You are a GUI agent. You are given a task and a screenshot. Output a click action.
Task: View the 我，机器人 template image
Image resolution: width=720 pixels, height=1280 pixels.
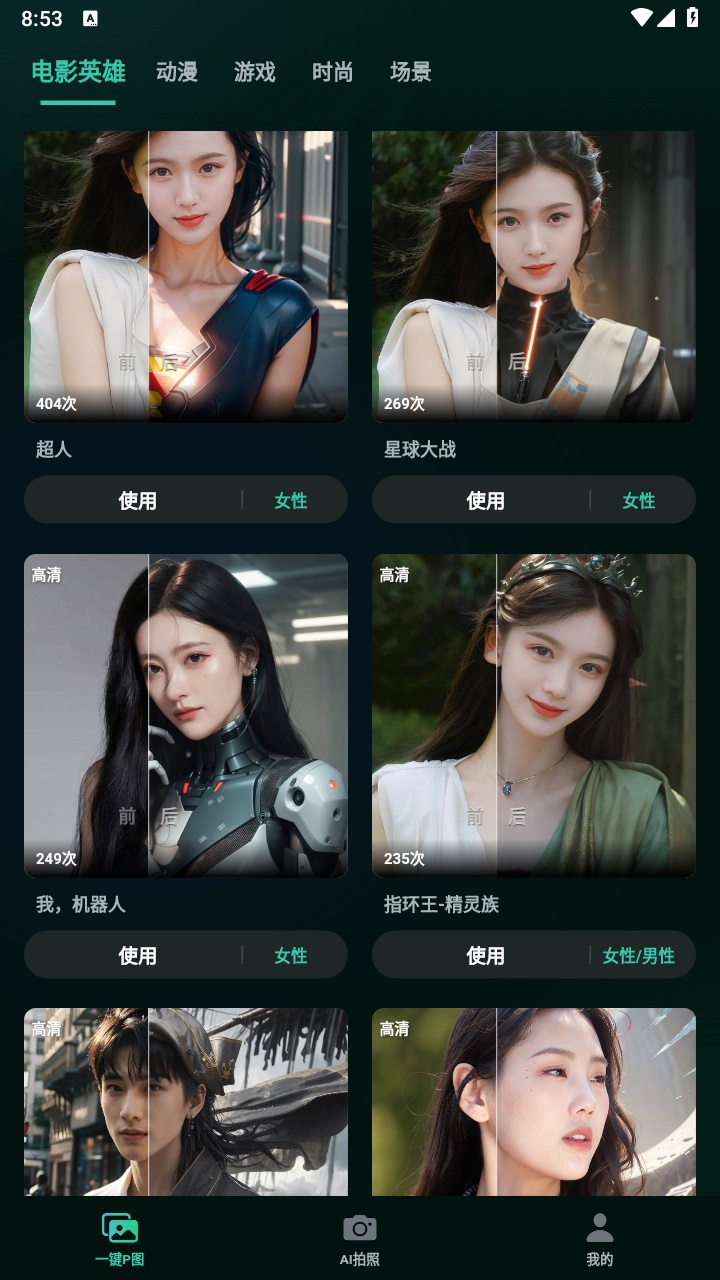[186, 715]
